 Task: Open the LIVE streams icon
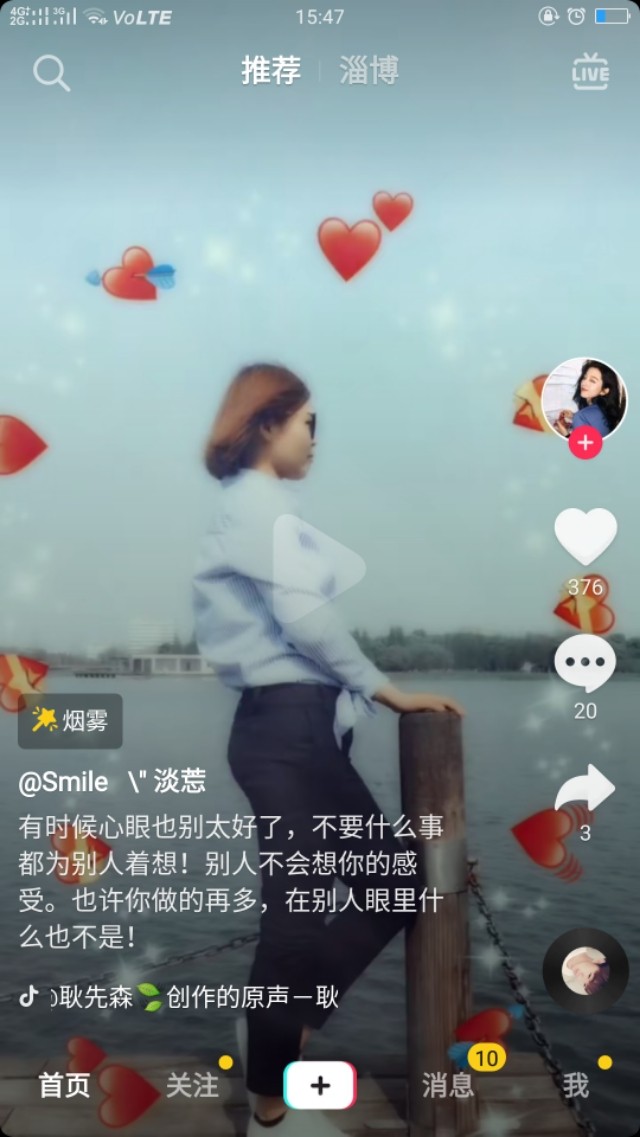coord(590,72)
